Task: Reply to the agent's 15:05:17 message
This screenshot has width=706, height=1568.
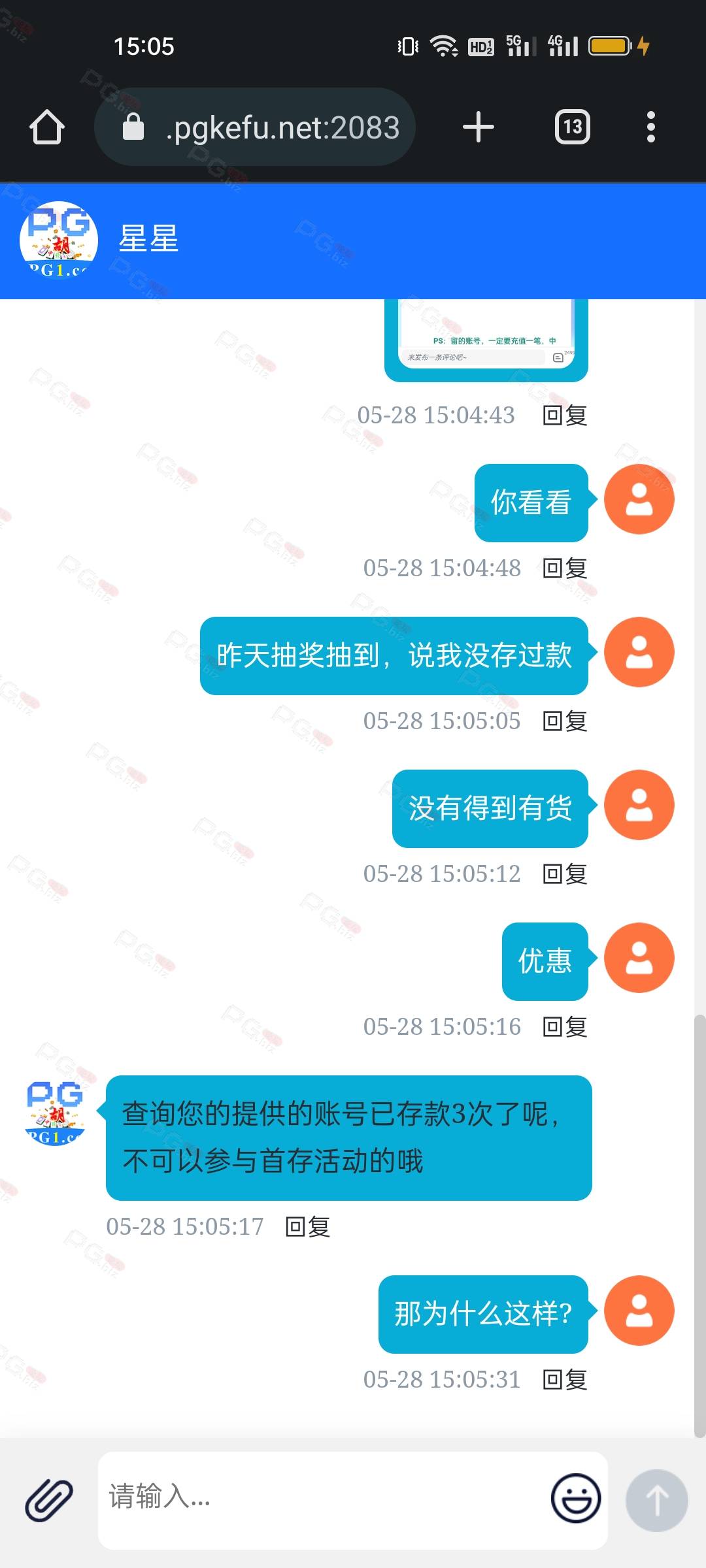Action: pos(308,1227)
